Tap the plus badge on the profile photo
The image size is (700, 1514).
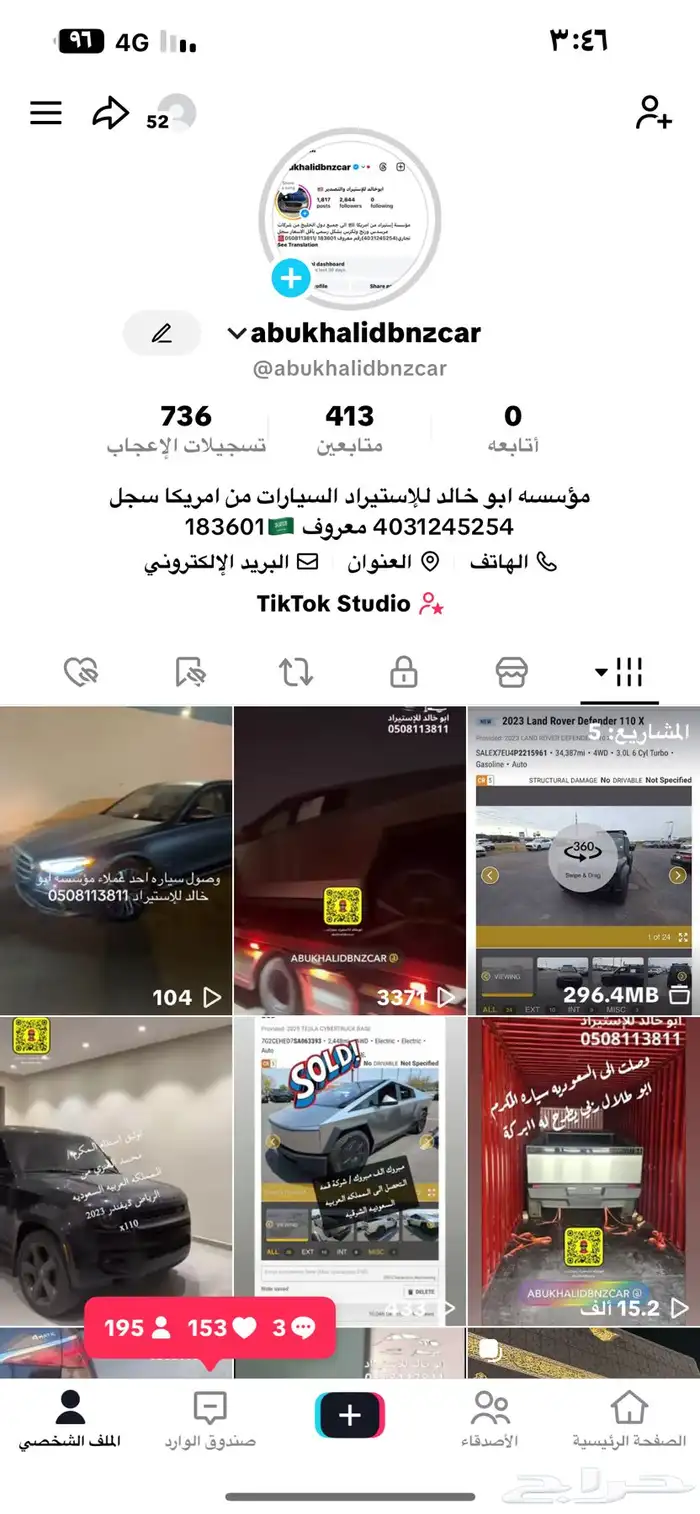pyautogui.click(x=291, y=278)
